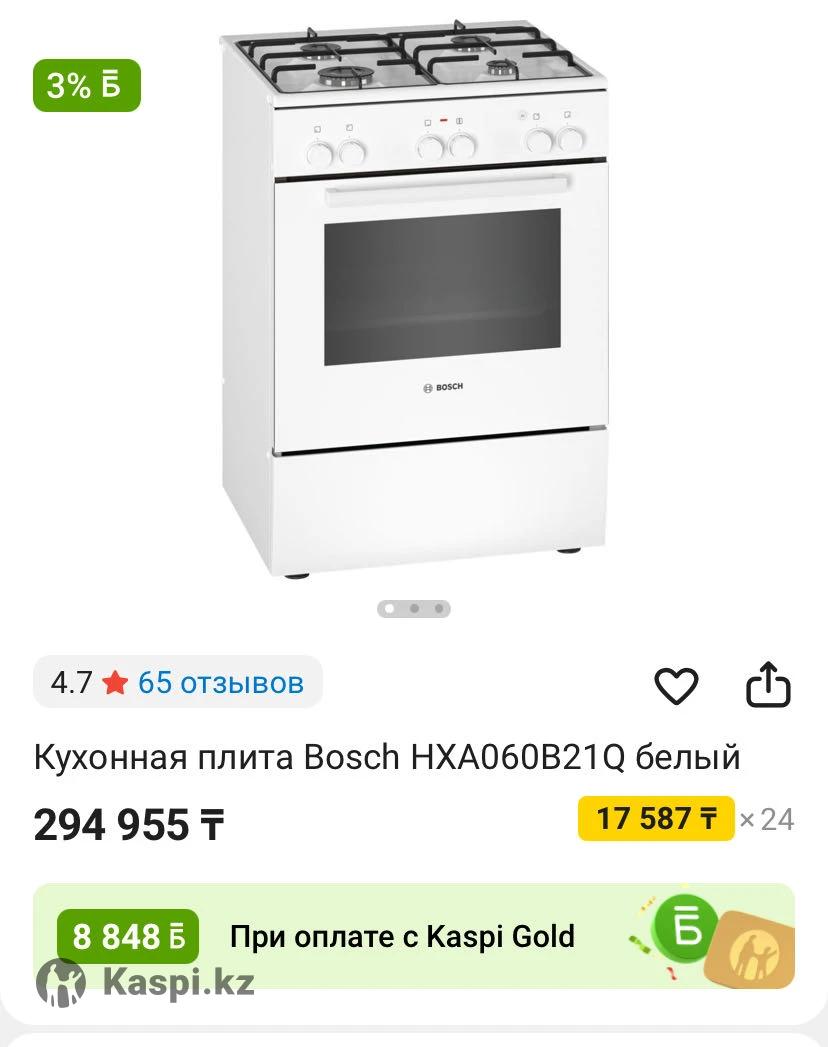Tap the image carousel page indicator

pos(414,608)
